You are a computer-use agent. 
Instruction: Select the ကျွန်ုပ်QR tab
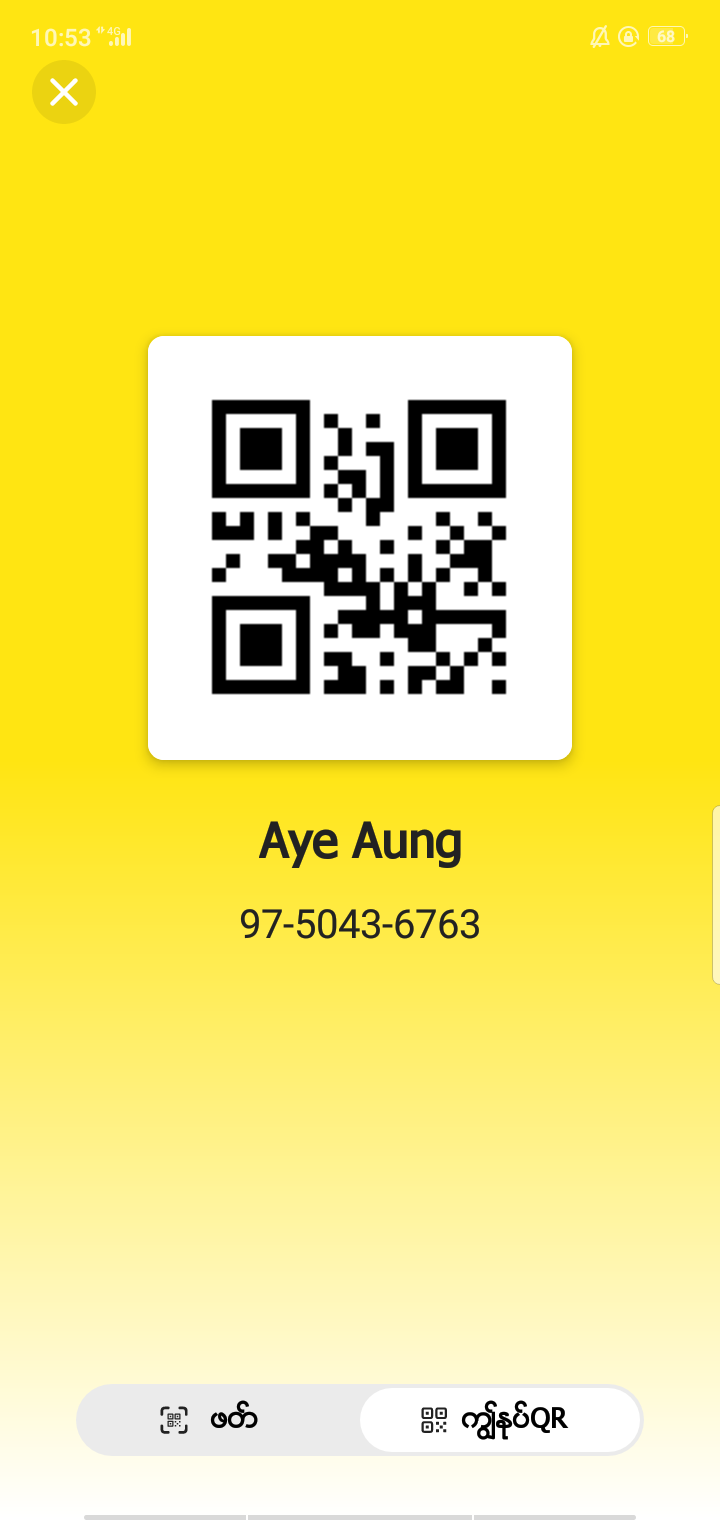(x=499, y=1419)
